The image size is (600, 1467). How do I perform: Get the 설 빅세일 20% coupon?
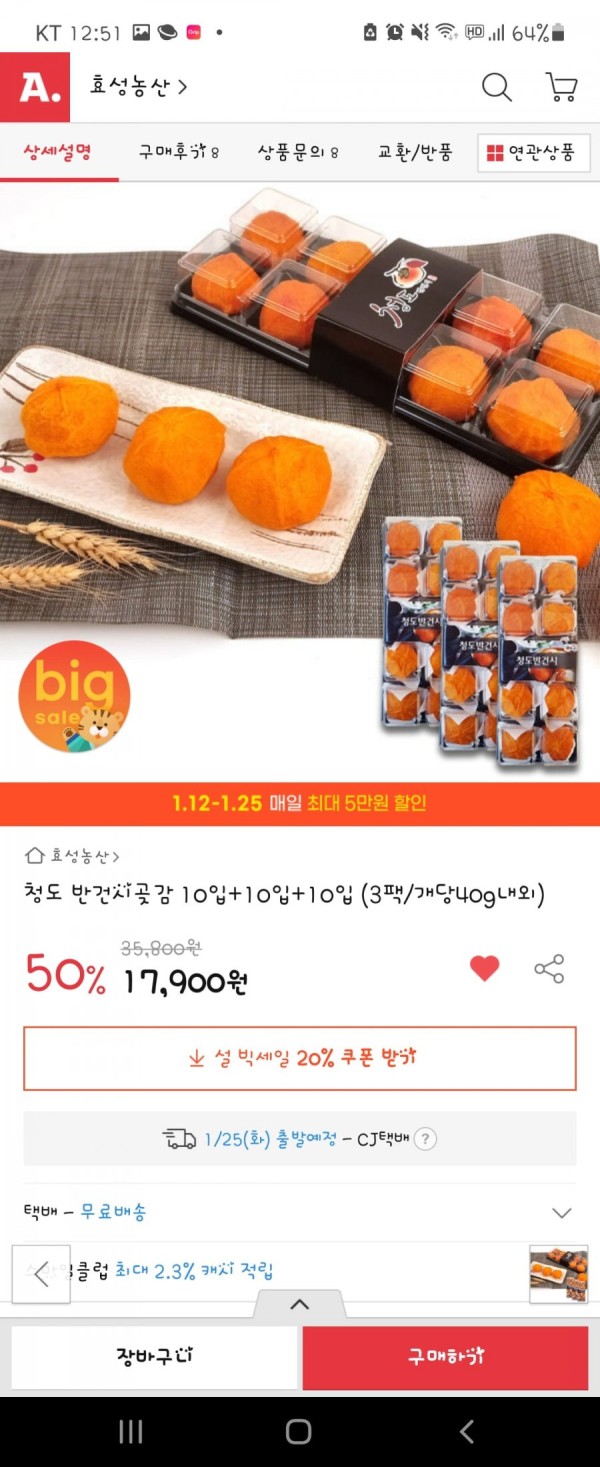(x=300, y=1058)
